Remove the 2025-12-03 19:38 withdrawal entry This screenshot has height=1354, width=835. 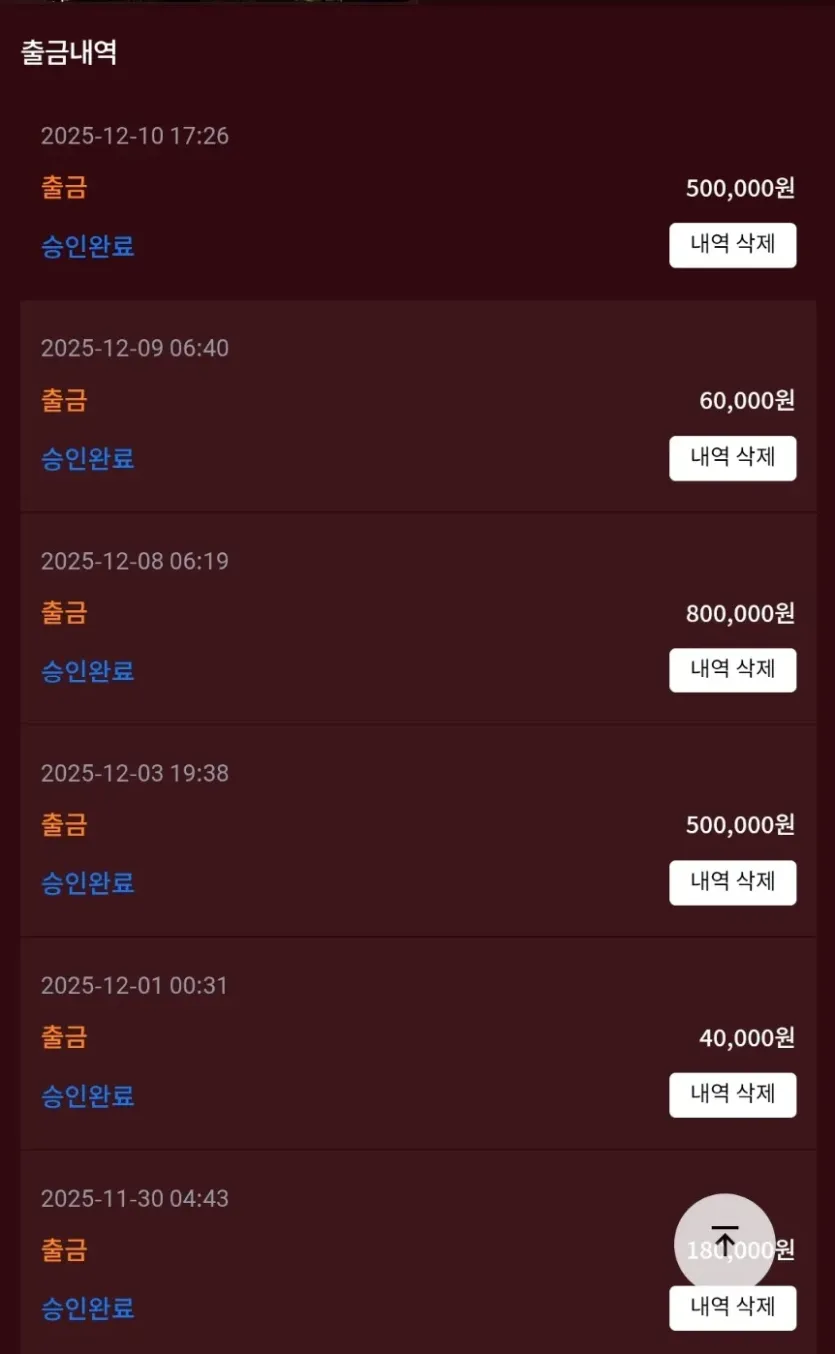tap(732, 883)
